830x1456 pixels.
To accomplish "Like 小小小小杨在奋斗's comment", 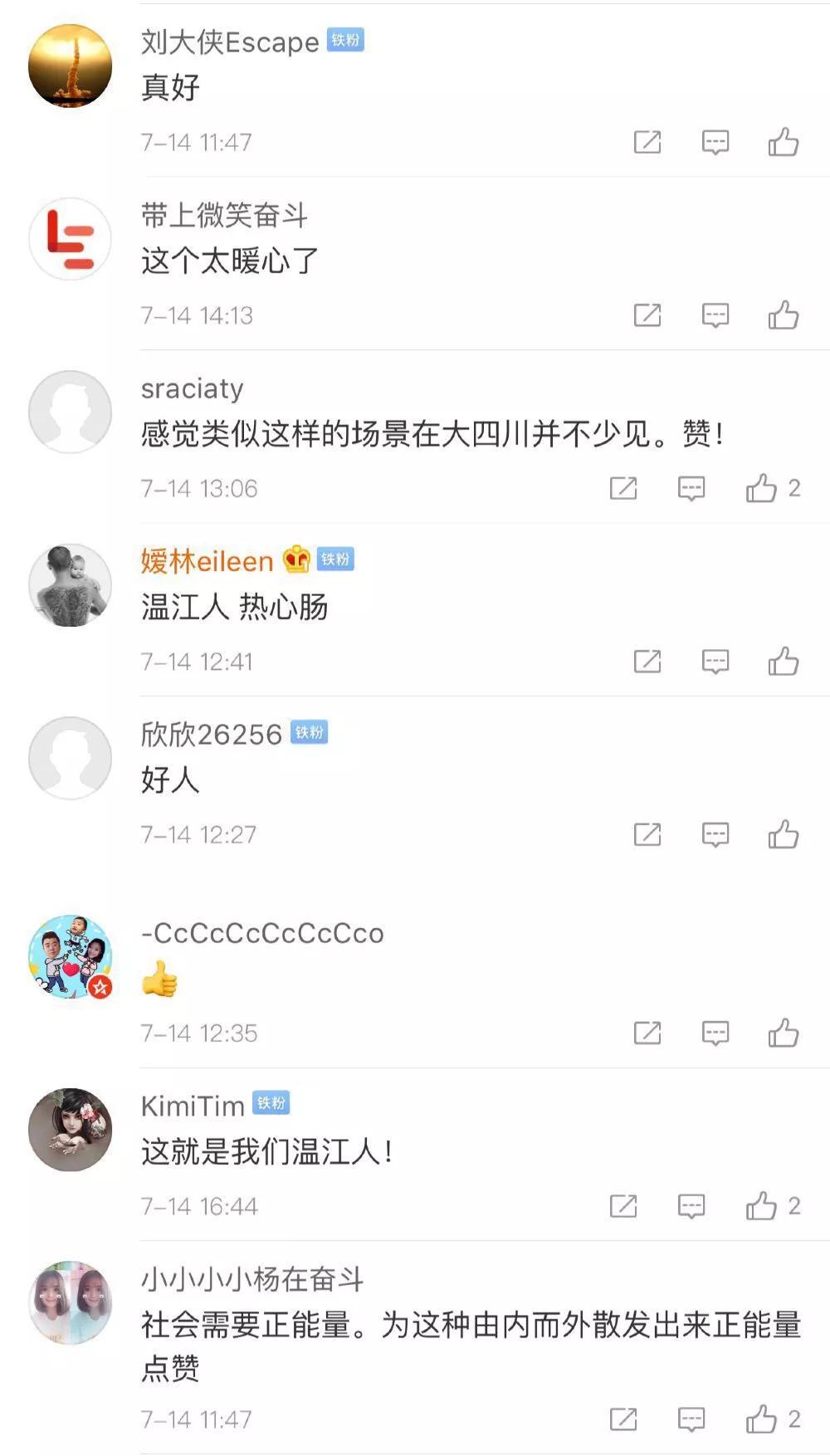I will 761,1419.
